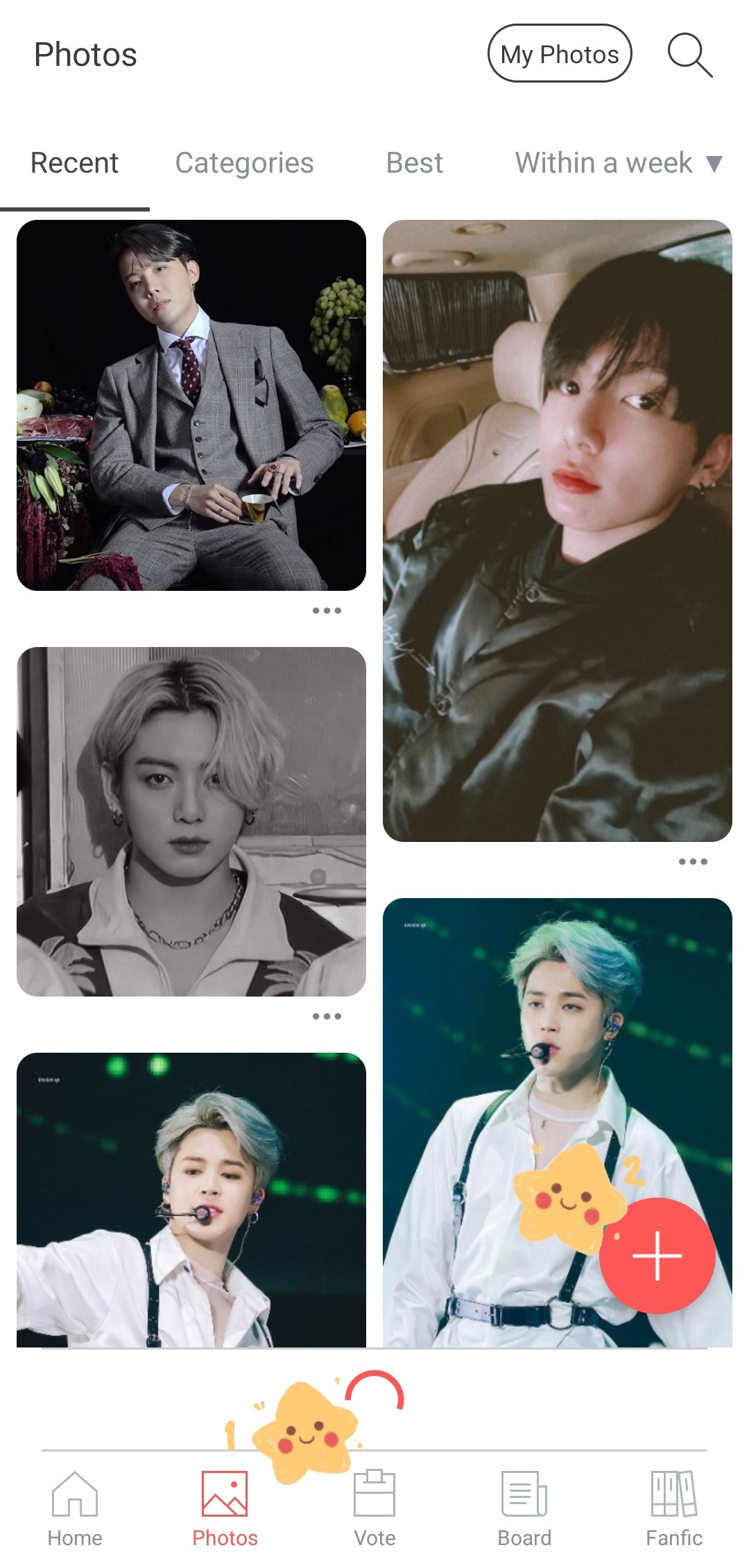This screenshot has height=1568, width=749.
Task: Open the car selfie photo
Action: (558, 531)
